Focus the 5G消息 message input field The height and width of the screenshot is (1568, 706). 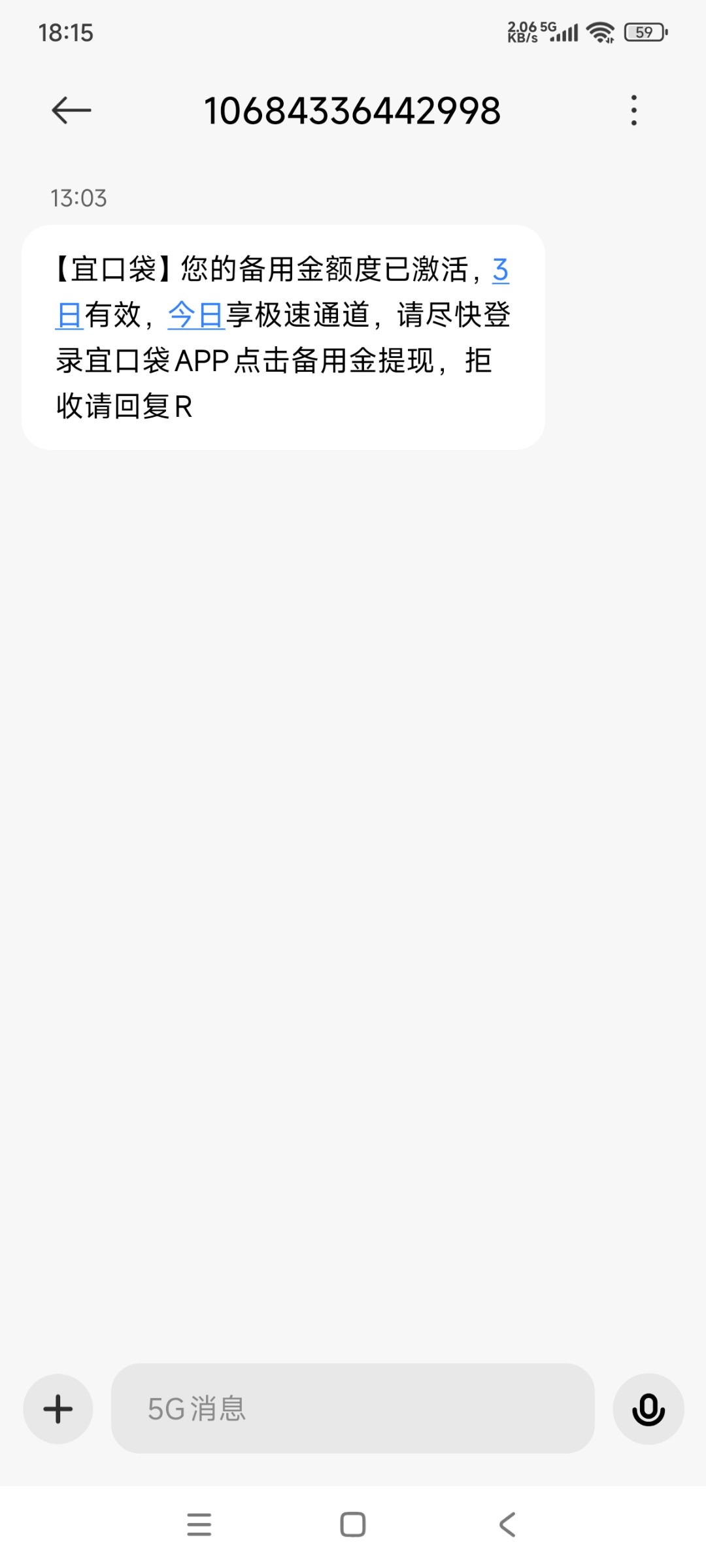tap(353, 1409)
